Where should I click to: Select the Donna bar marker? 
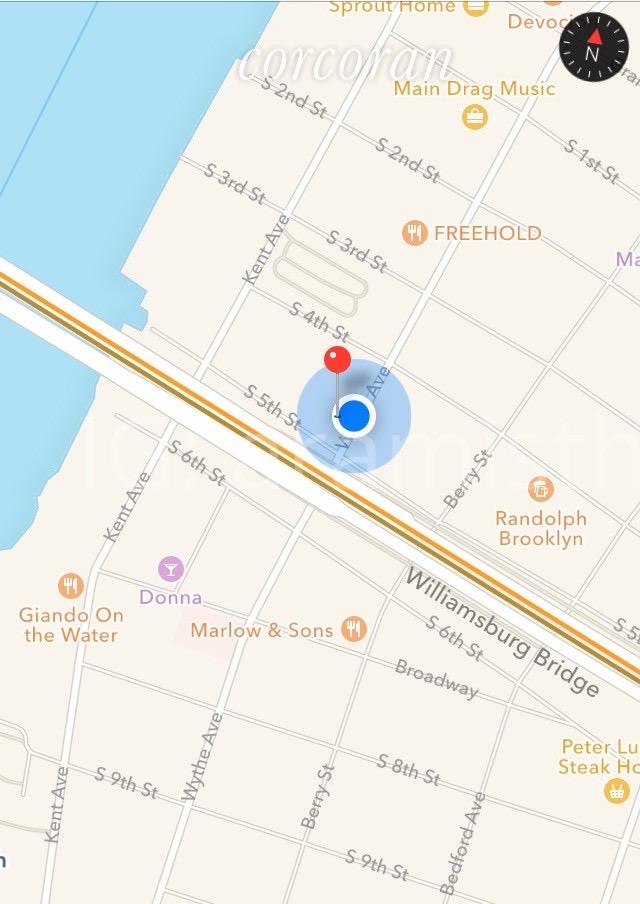[x=171, y=570]
